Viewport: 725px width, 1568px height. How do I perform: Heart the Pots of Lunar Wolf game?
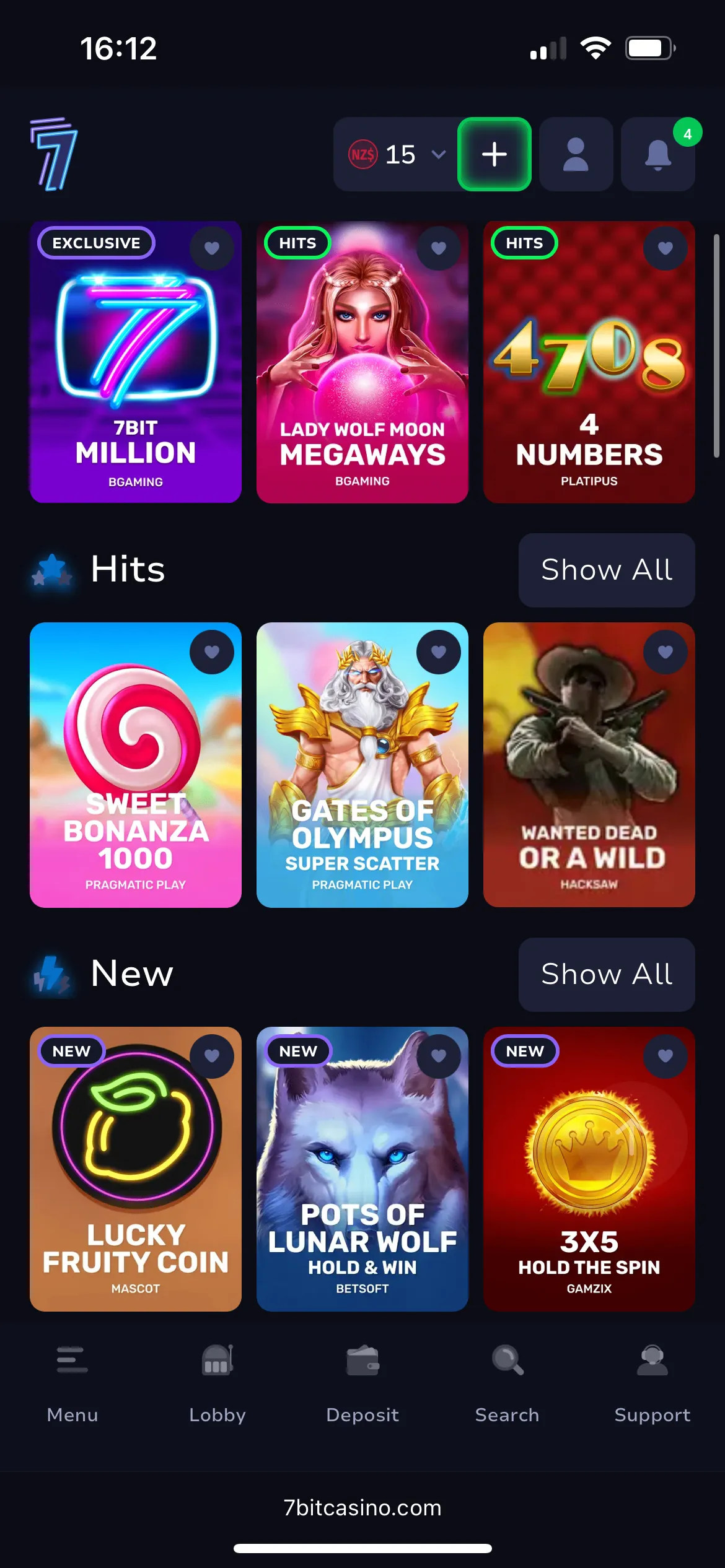pyautogui.click(x=439, y=1056)
